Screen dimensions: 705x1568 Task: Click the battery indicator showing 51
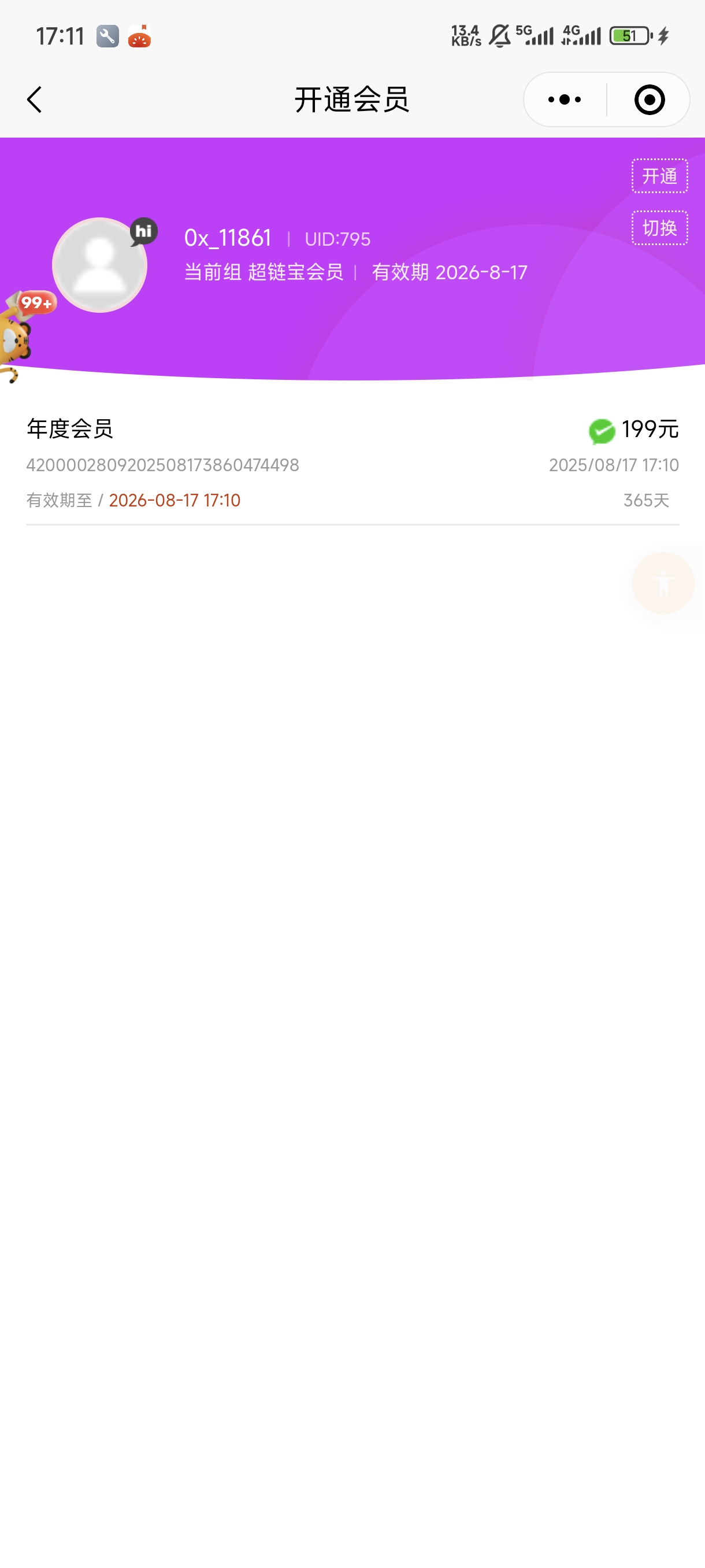tap(629, 36)
